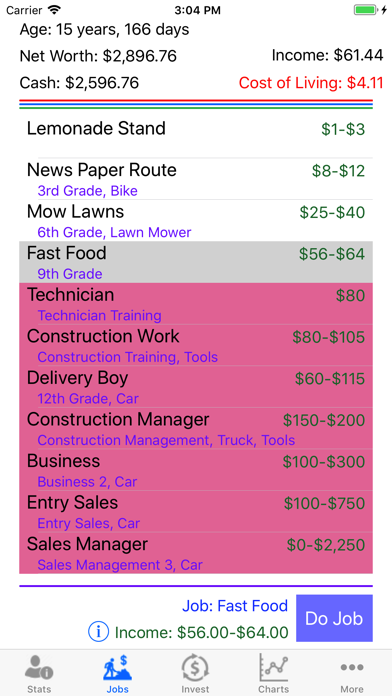Select the Business job
The image size is (392, 696).
click(x=196, y=470)
